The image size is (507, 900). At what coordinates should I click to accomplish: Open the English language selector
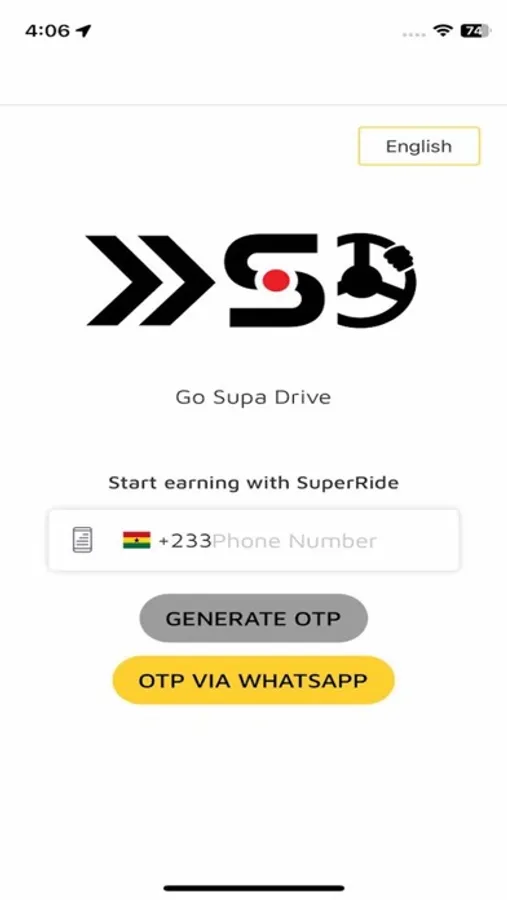click(419, 146)
